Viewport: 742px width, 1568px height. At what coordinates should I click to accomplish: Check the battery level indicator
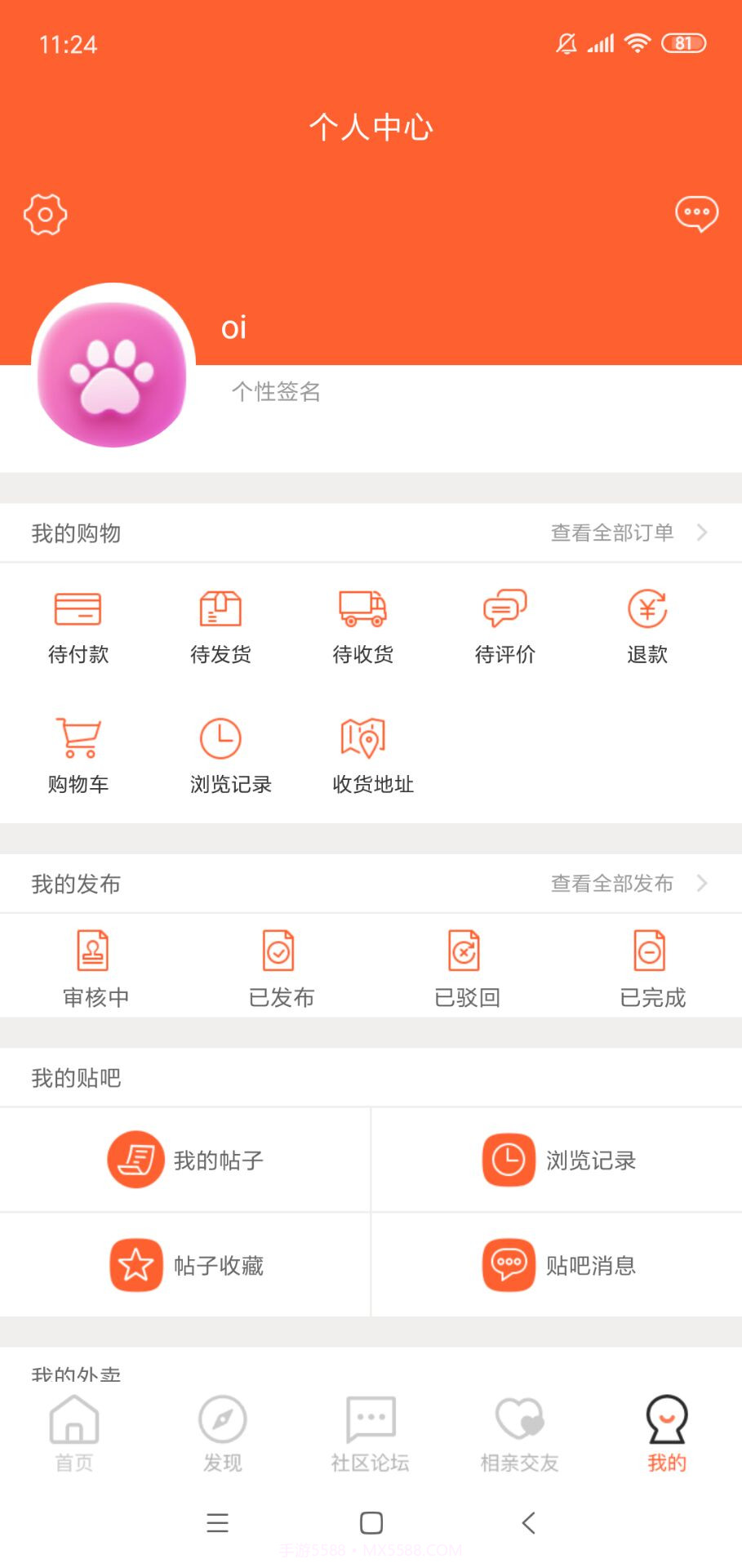[x=686, y=42]
